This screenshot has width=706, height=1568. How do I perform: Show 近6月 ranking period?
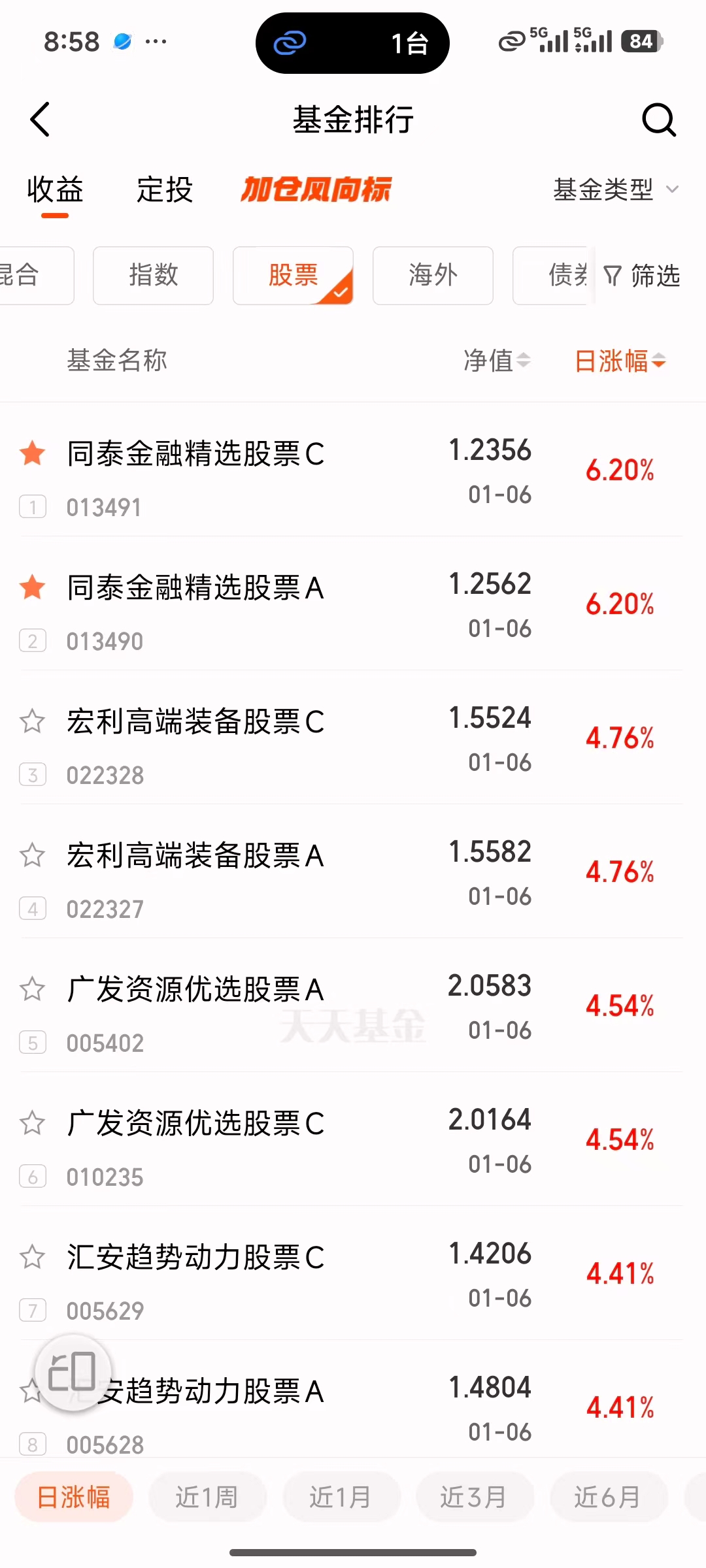click(608, 1497)
